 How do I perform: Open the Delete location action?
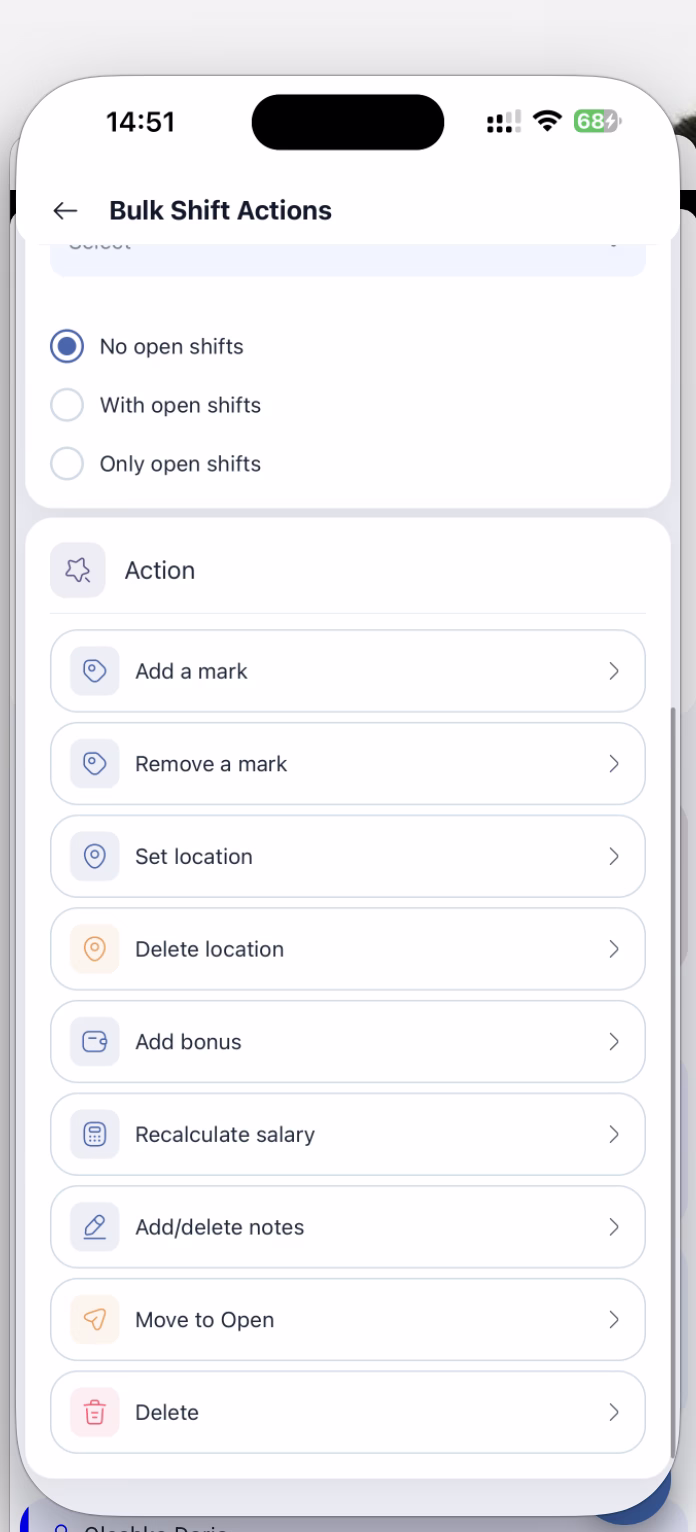coord(348,949)
